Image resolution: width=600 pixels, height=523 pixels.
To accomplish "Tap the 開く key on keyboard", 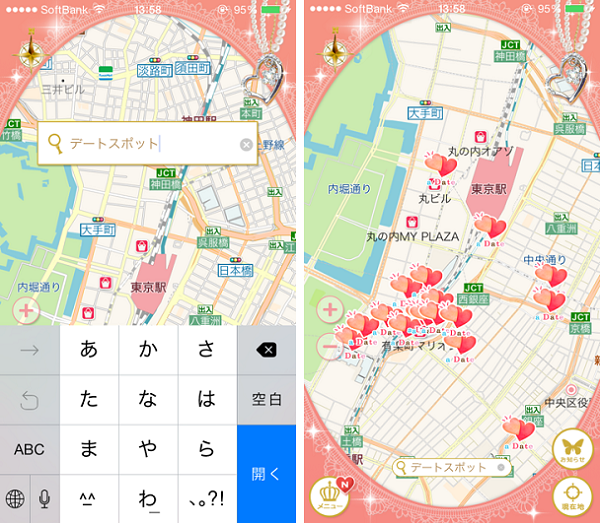I will 267,472.
